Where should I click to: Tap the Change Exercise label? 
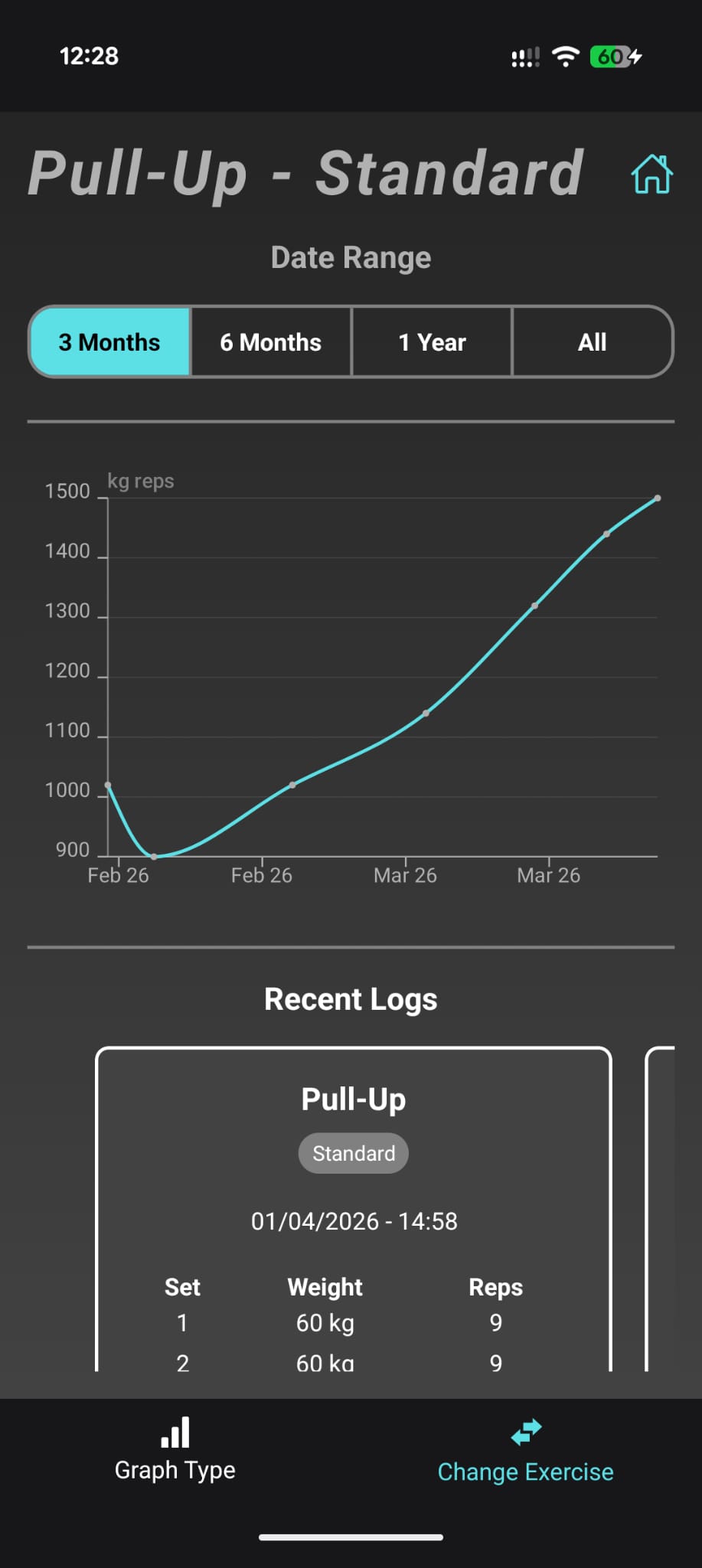[526, 1471]
